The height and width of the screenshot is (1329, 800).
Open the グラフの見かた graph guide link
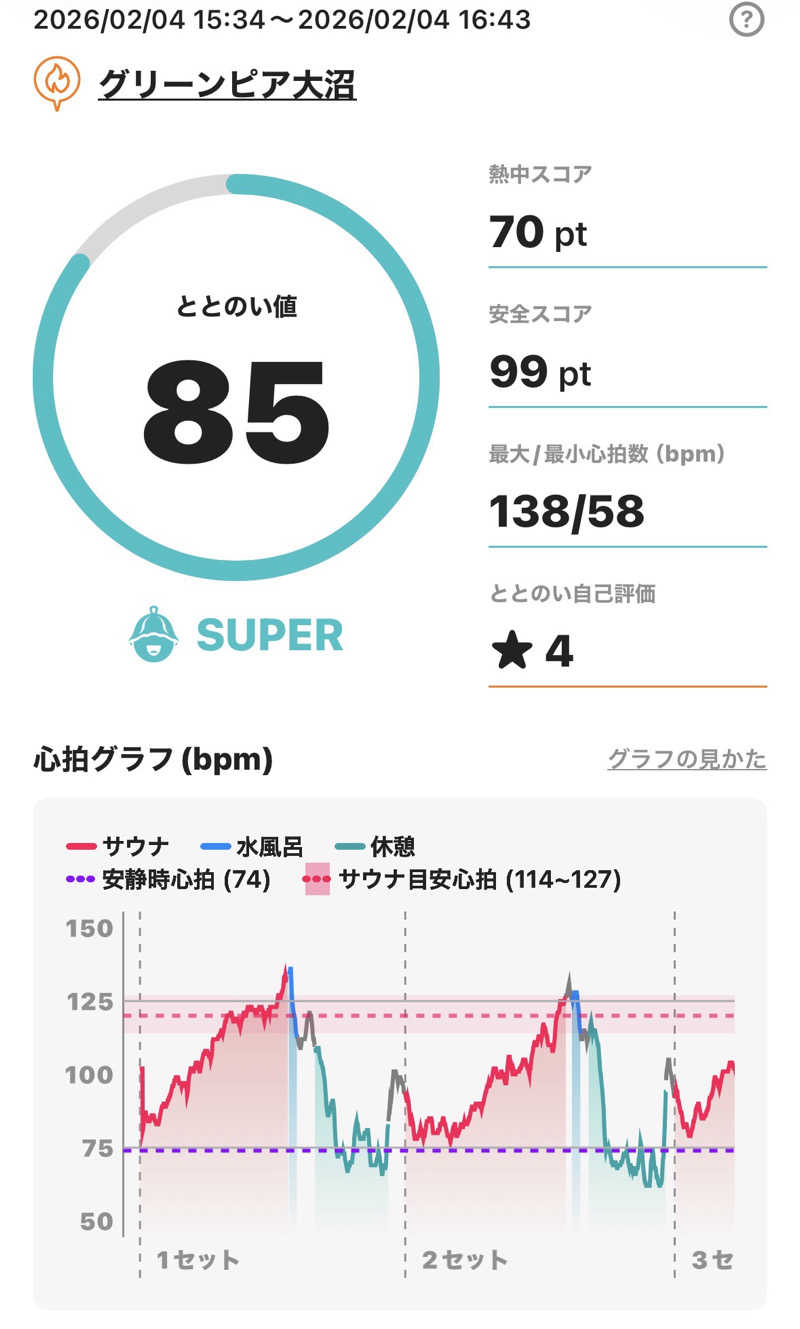click(x=687, y=759)
